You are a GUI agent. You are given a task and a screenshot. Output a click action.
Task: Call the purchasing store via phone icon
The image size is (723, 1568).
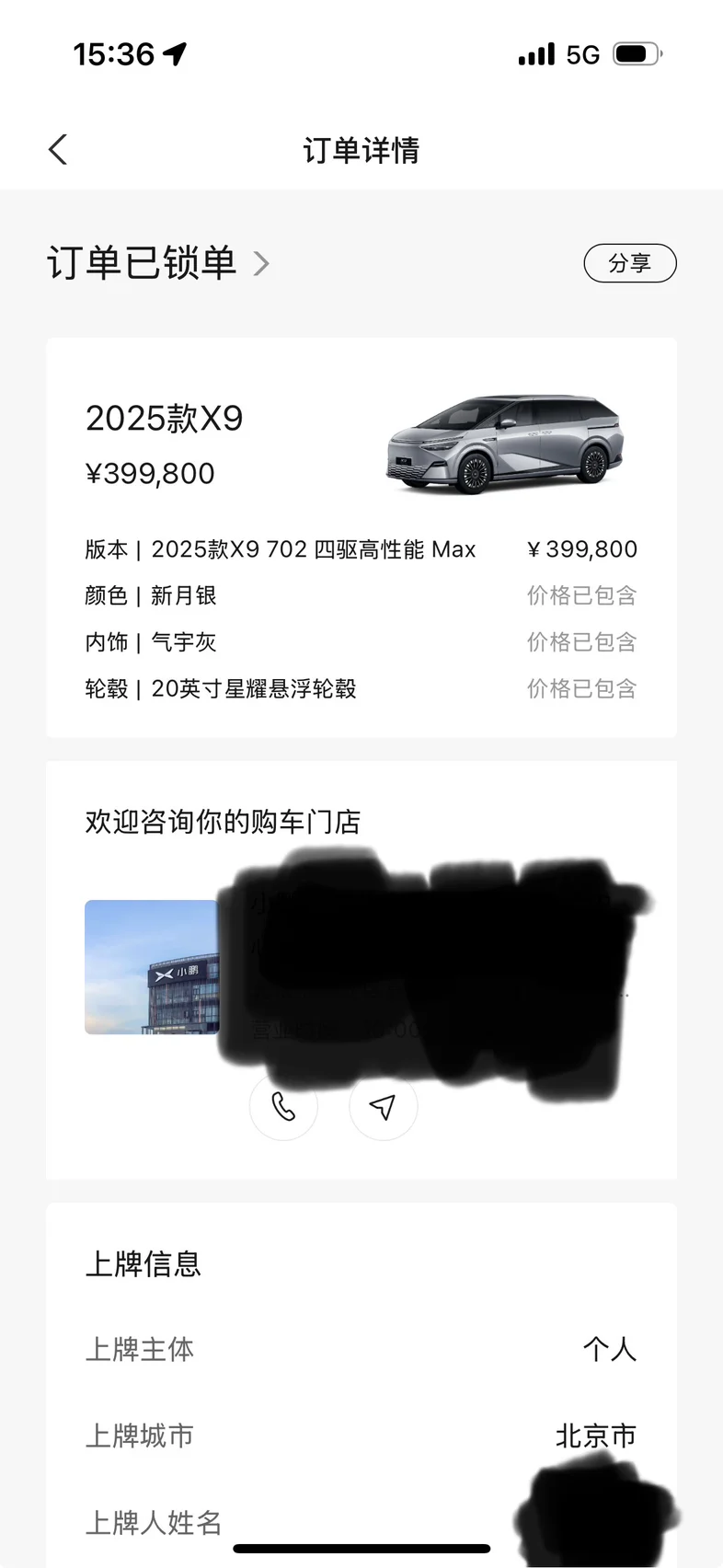click(x=283, y=1107)
